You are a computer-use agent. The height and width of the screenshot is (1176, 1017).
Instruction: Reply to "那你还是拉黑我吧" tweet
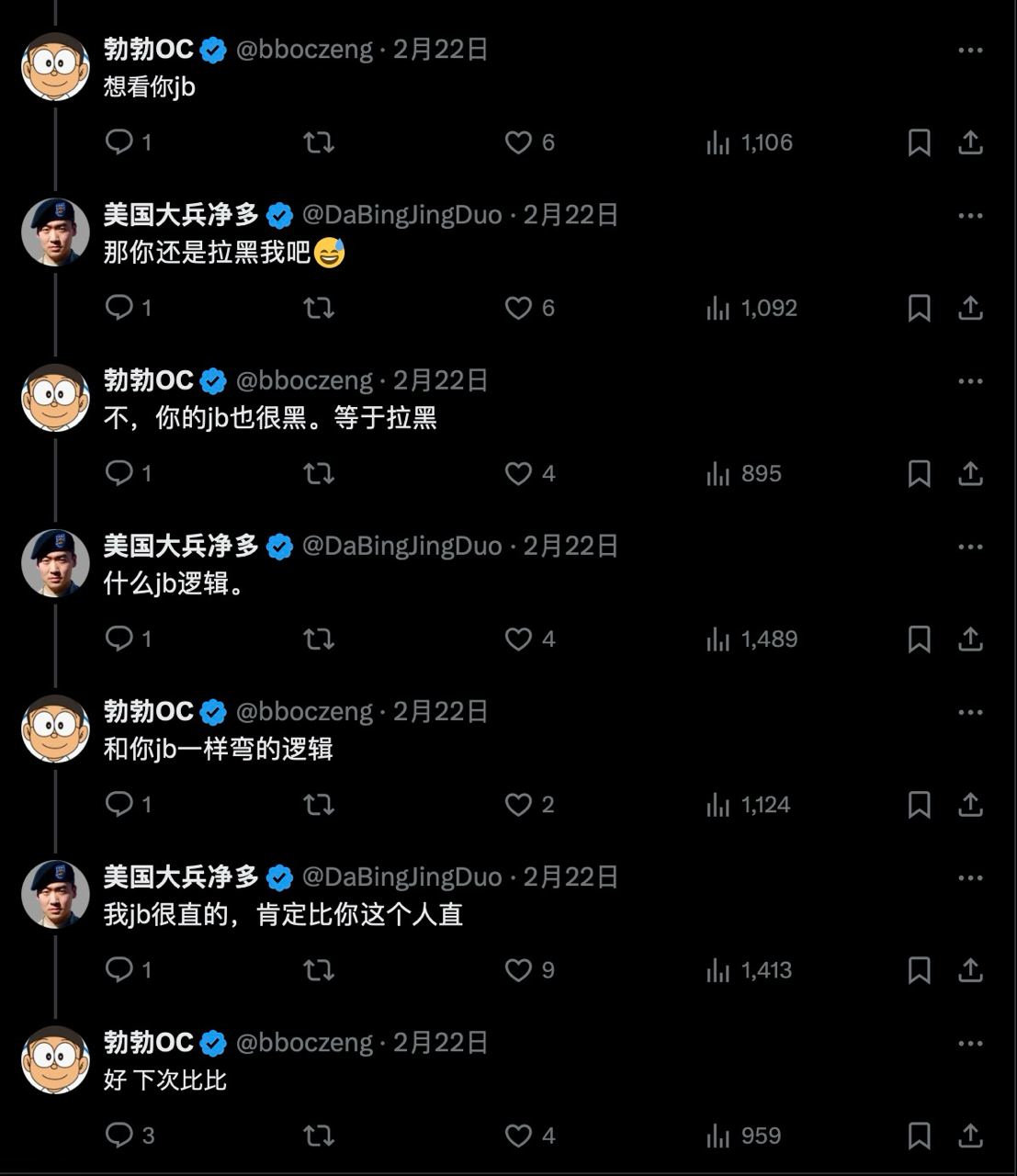tap(119, 307)
